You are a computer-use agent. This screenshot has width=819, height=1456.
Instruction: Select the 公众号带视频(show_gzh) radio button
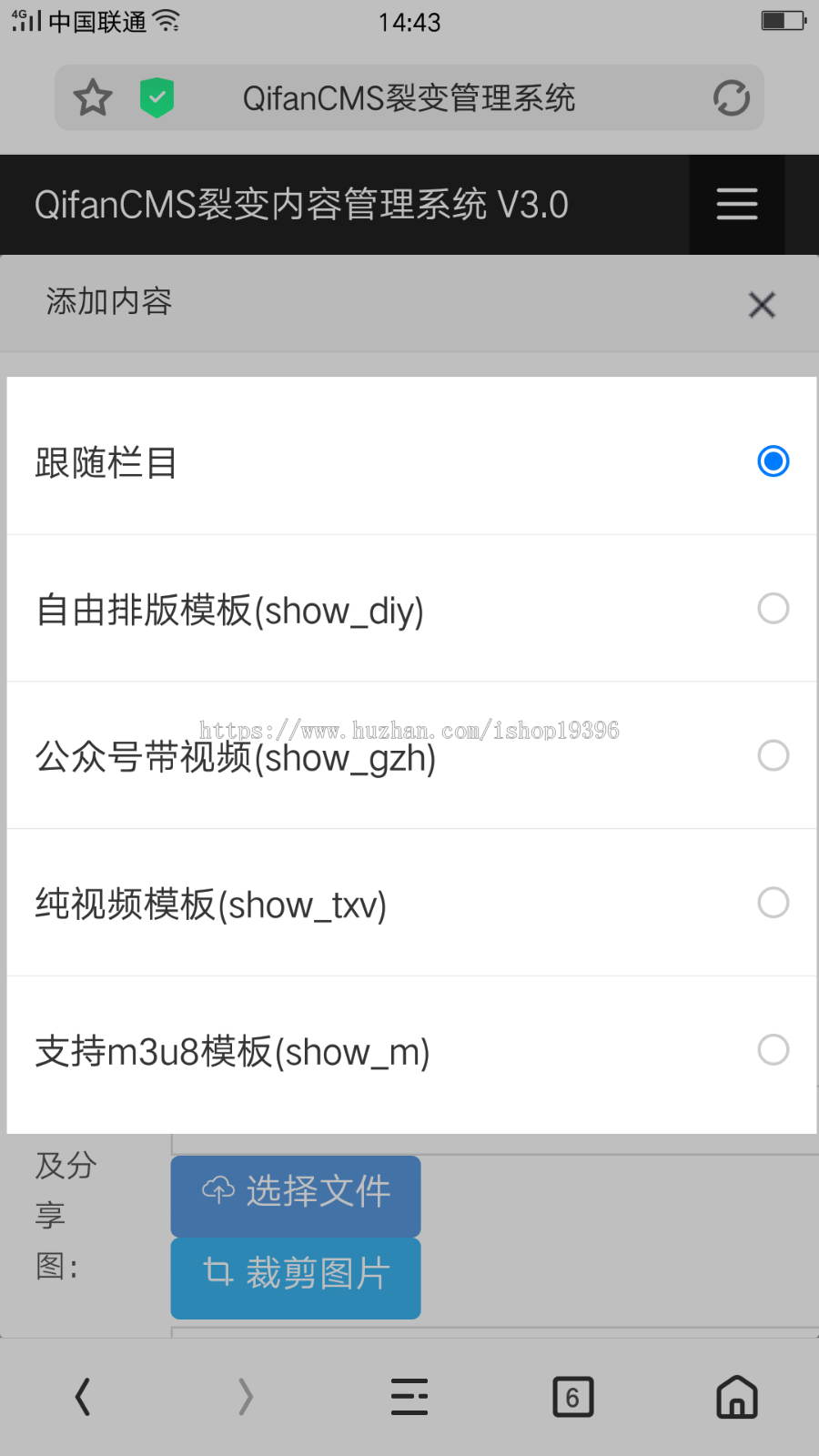click(x=773, y=755)
